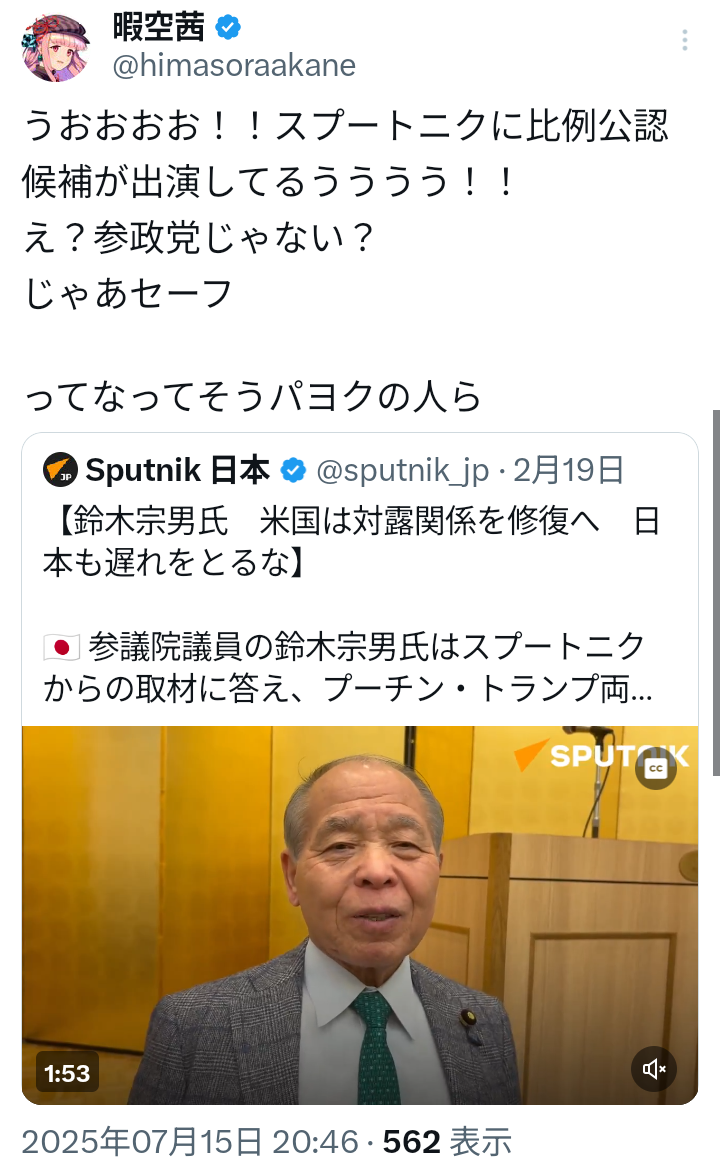The image size is (720, 1168).
Task: Open 暇空茜's profile avatar
Action: pyautogui.click(x=56, y=46)
